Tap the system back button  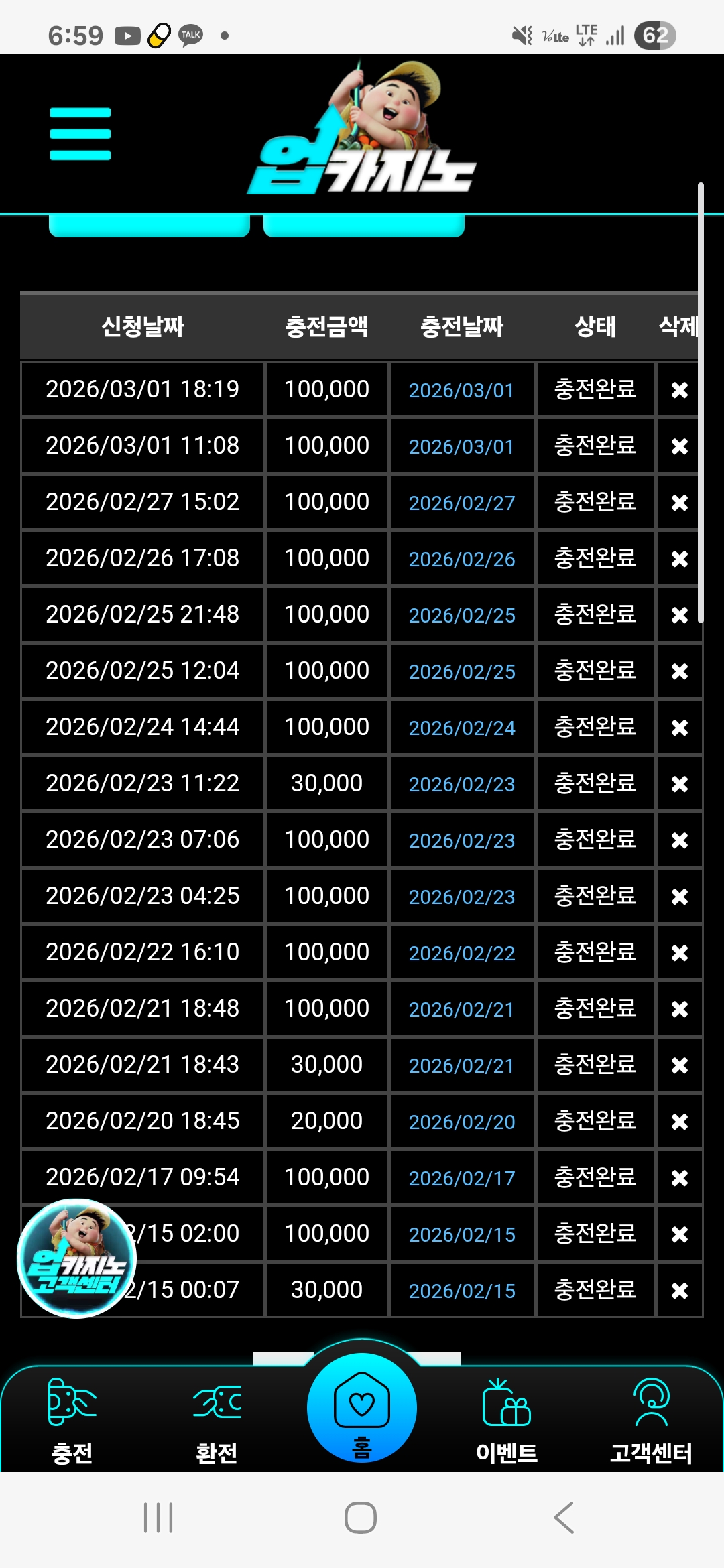(x=564, y=1518)
